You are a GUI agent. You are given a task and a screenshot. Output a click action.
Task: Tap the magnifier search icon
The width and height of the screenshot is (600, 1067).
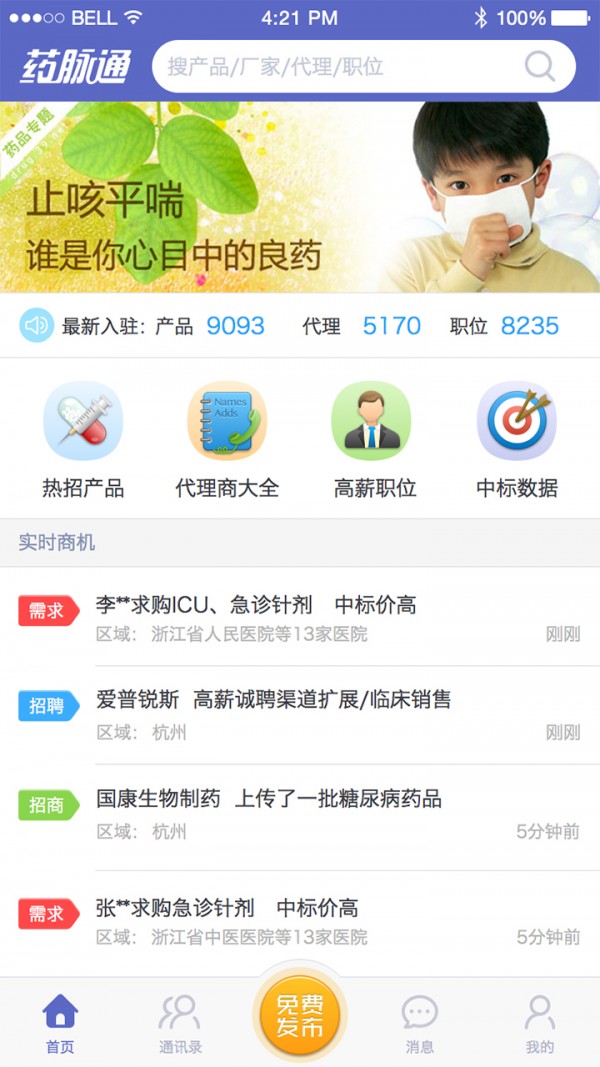[539, 67]
